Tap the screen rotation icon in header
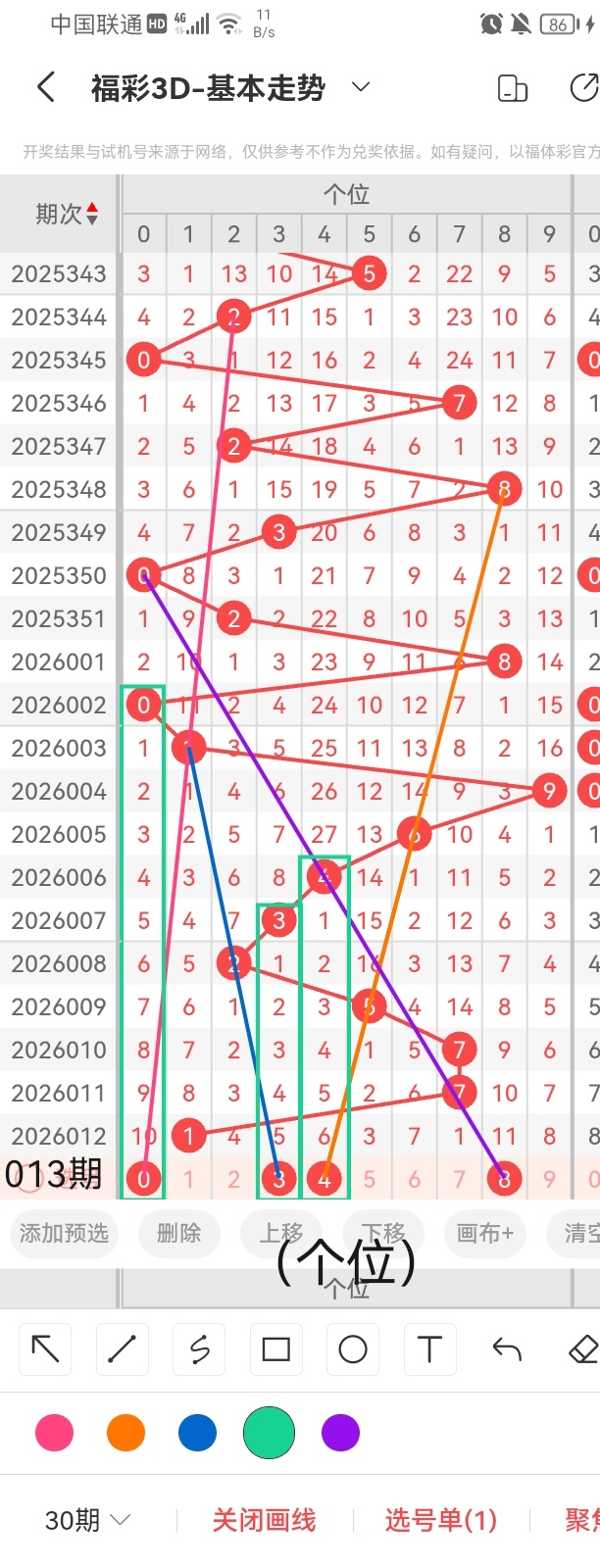The width and height of the screenshot is (600, 1568). click(513, 88)
